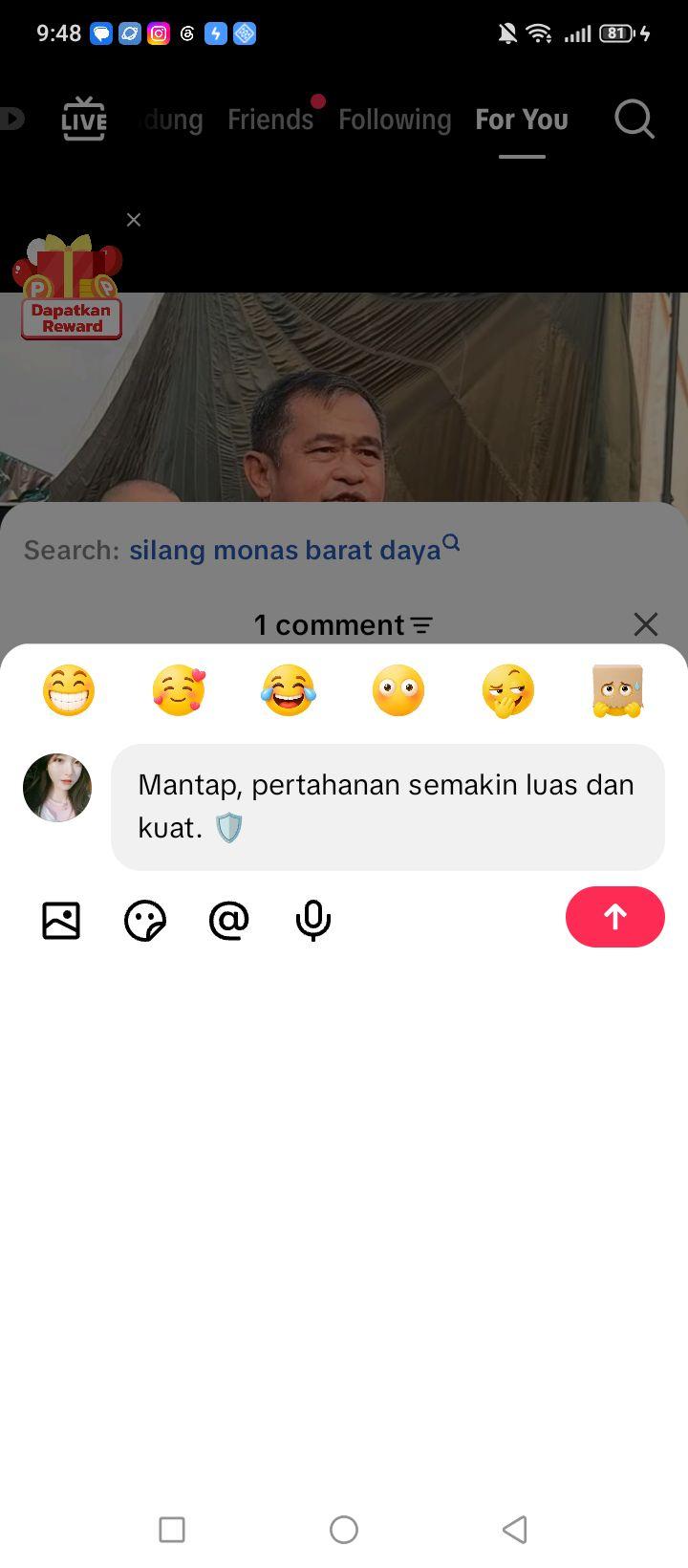Open the comment sort options

(421, 625)
